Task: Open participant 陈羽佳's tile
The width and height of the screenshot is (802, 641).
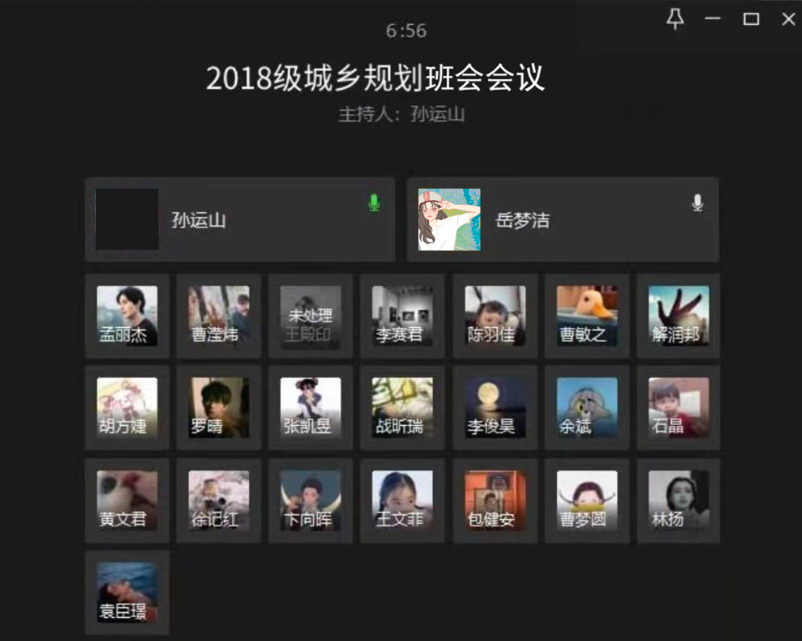Action: pos(494,316)
